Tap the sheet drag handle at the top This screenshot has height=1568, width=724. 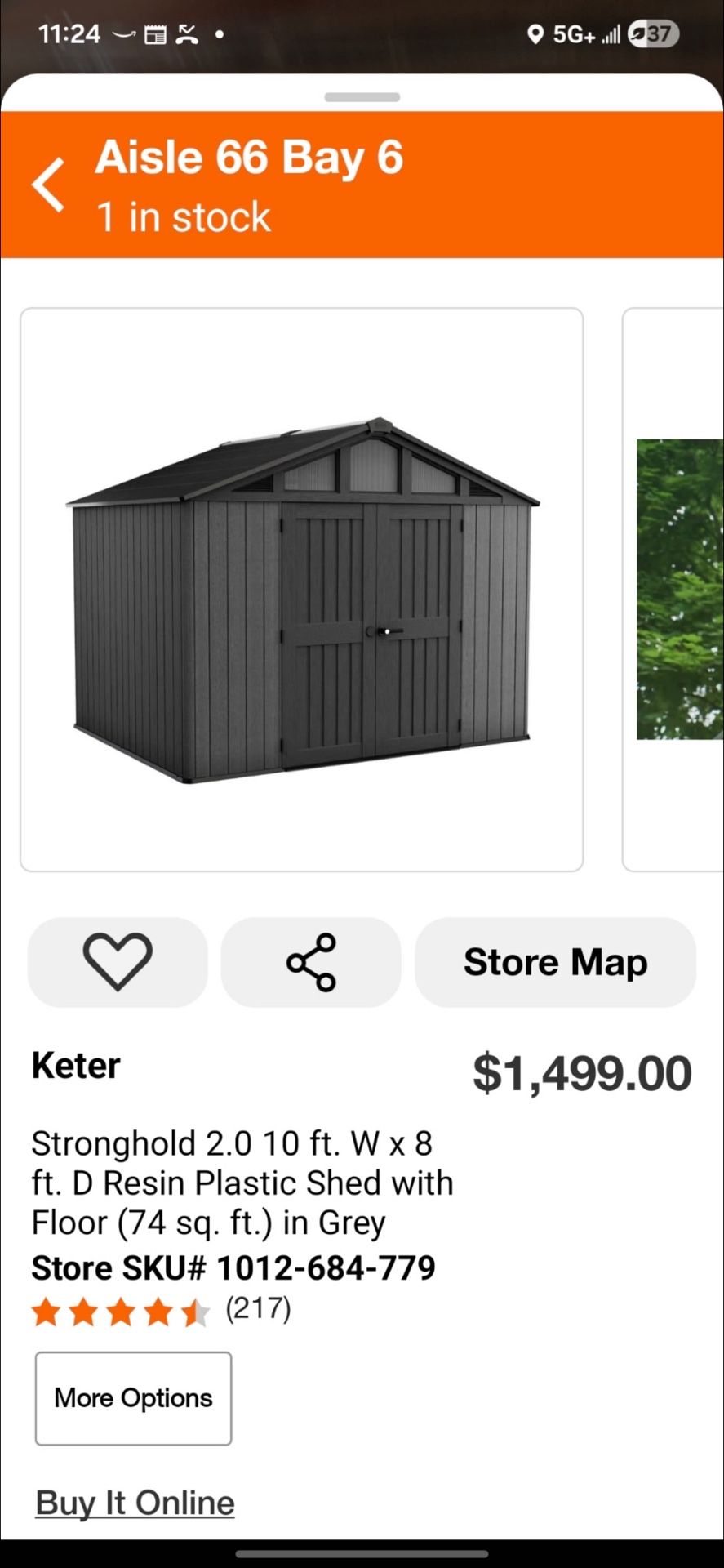tap(362, 96)
